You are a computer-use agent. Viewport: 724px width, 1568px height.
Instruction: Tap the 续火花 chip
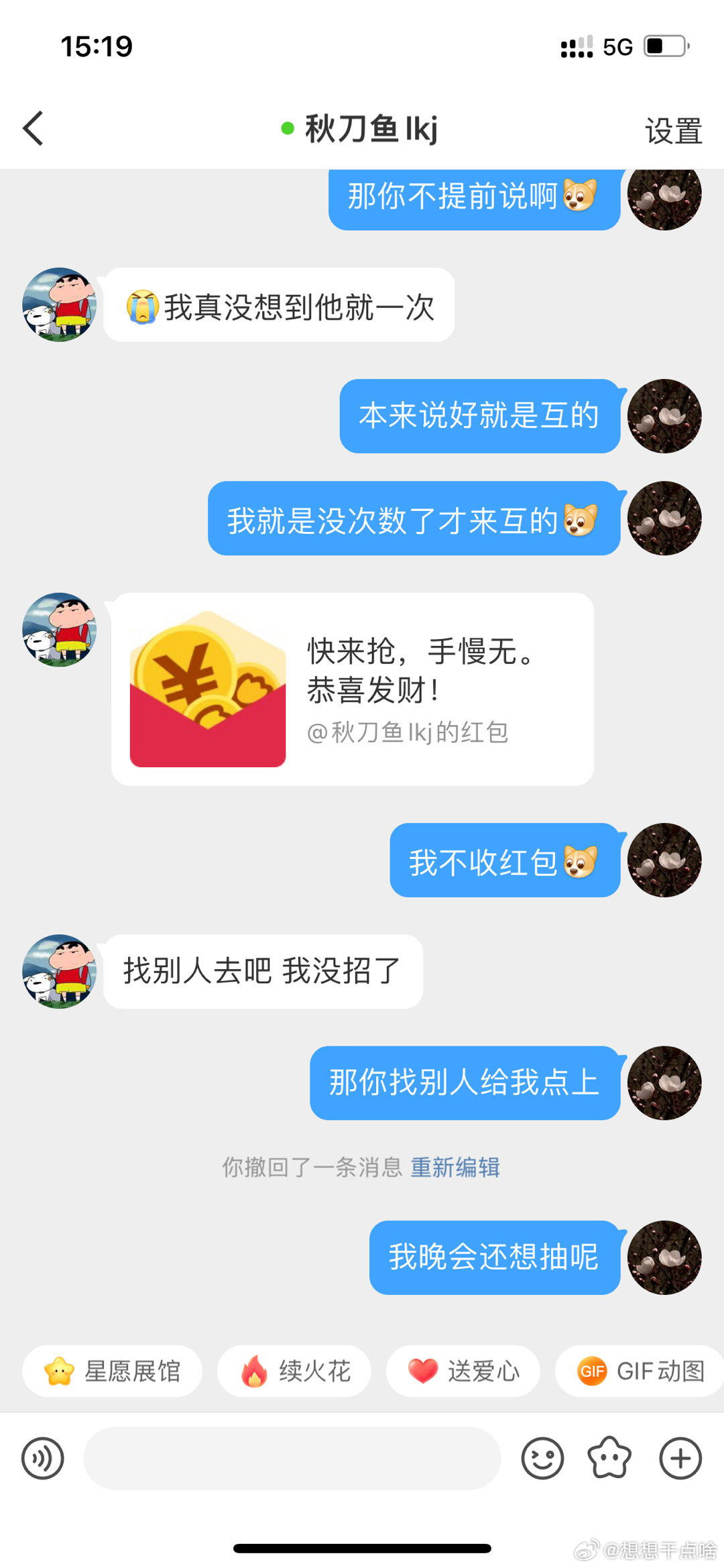[x=294, y=1371]
